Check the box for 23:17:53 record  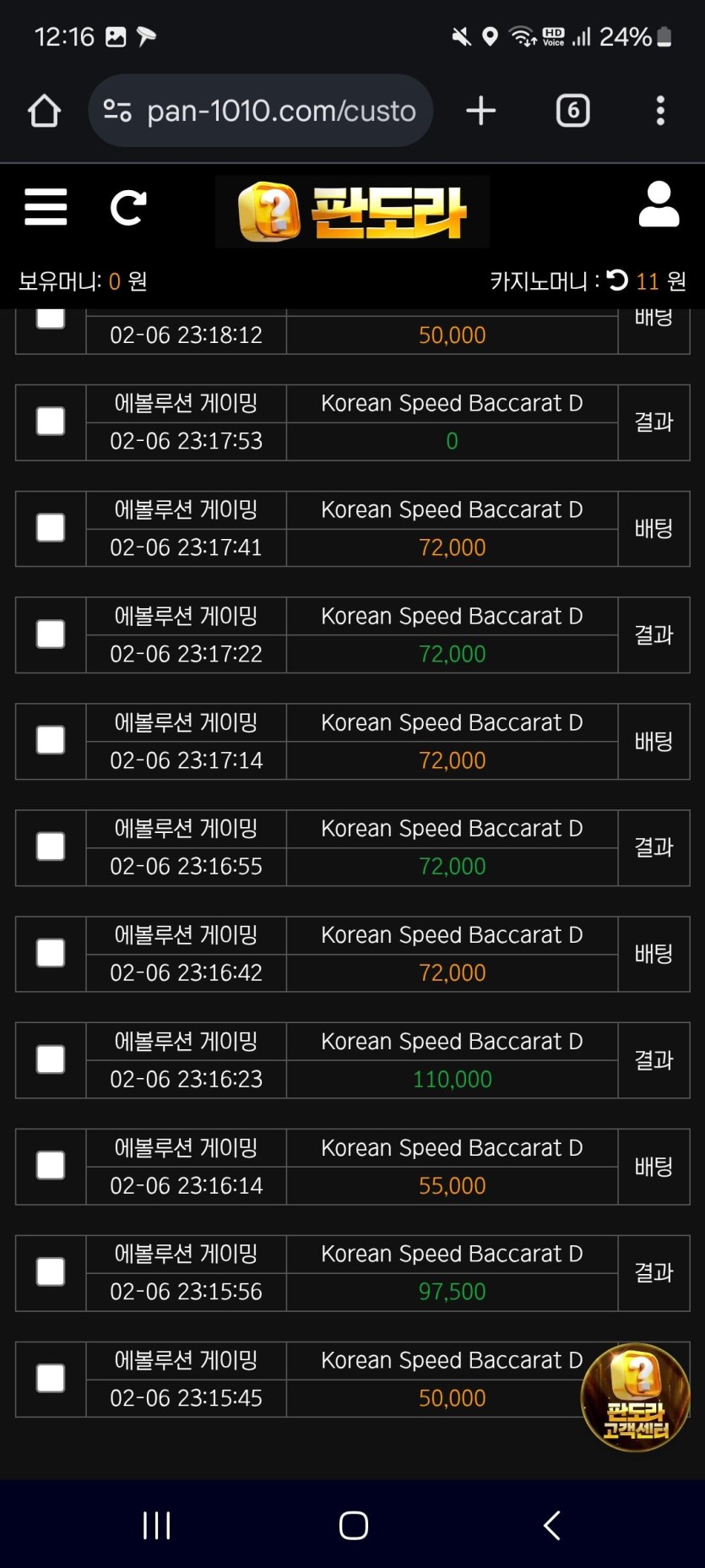point(51,422)
